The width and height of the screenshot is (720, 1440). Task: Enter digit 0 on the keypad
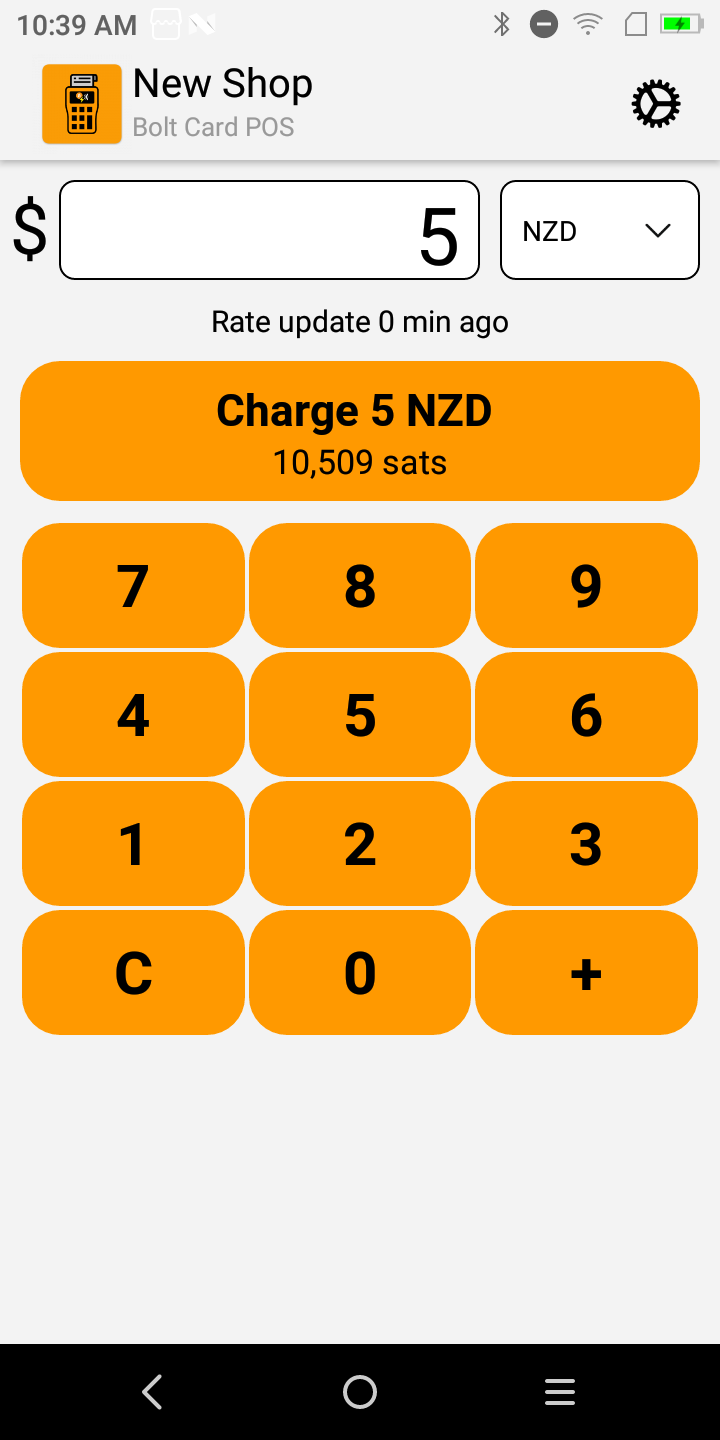pos(360,973)
